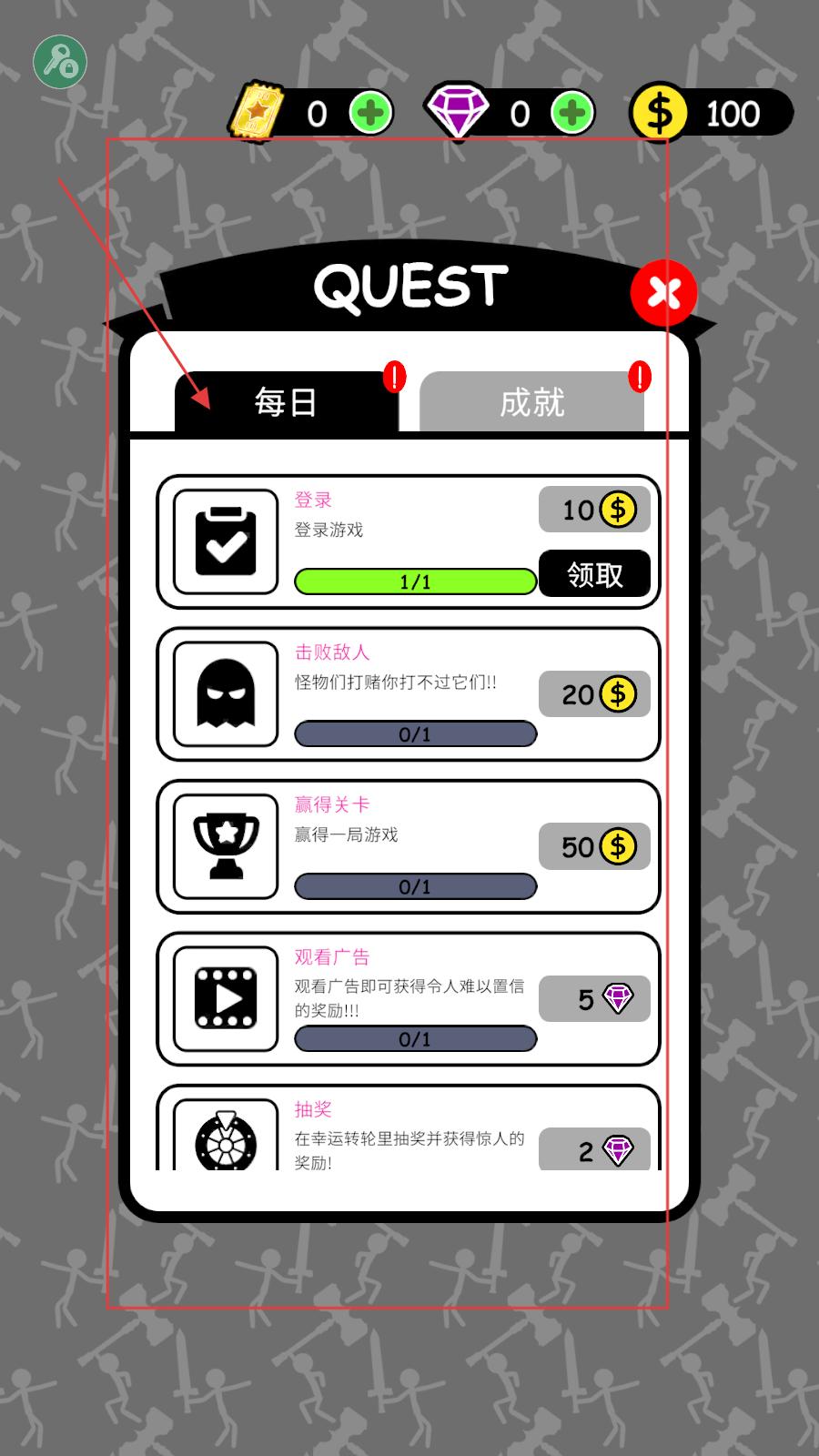Open the green key-lock icon
The image size is (819, 1456).
(60, 62)
